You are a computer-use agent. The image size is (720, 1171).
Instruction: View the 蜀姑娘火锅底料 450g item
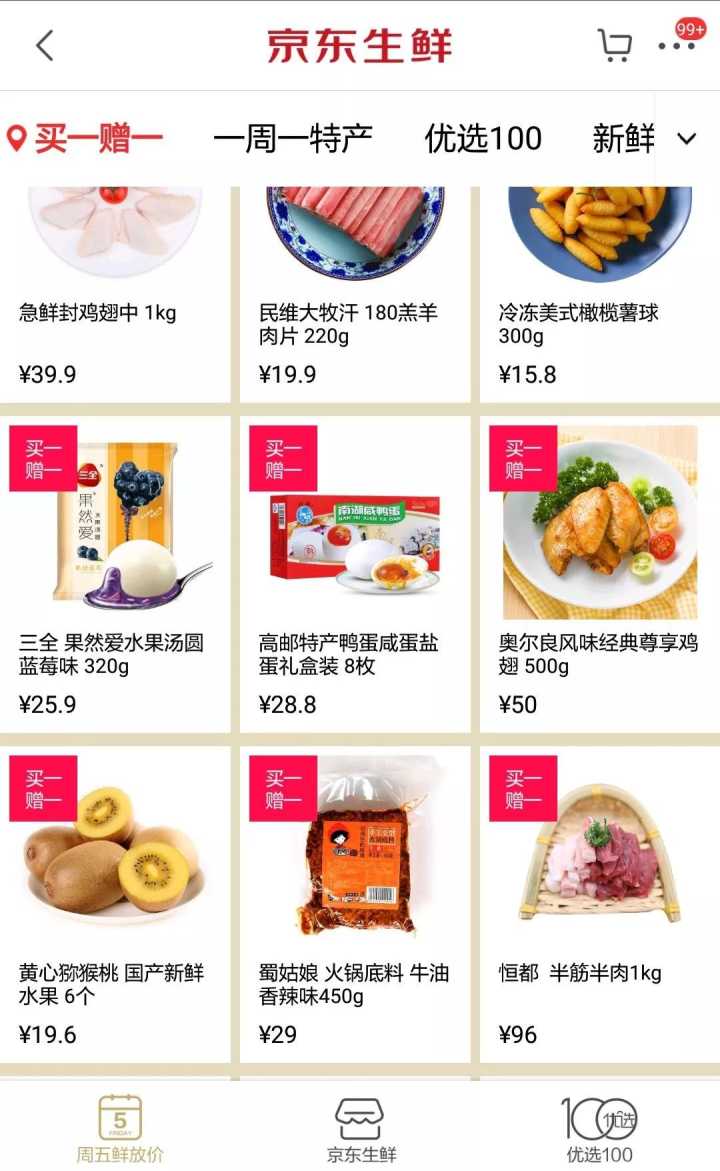coord(354,902)
